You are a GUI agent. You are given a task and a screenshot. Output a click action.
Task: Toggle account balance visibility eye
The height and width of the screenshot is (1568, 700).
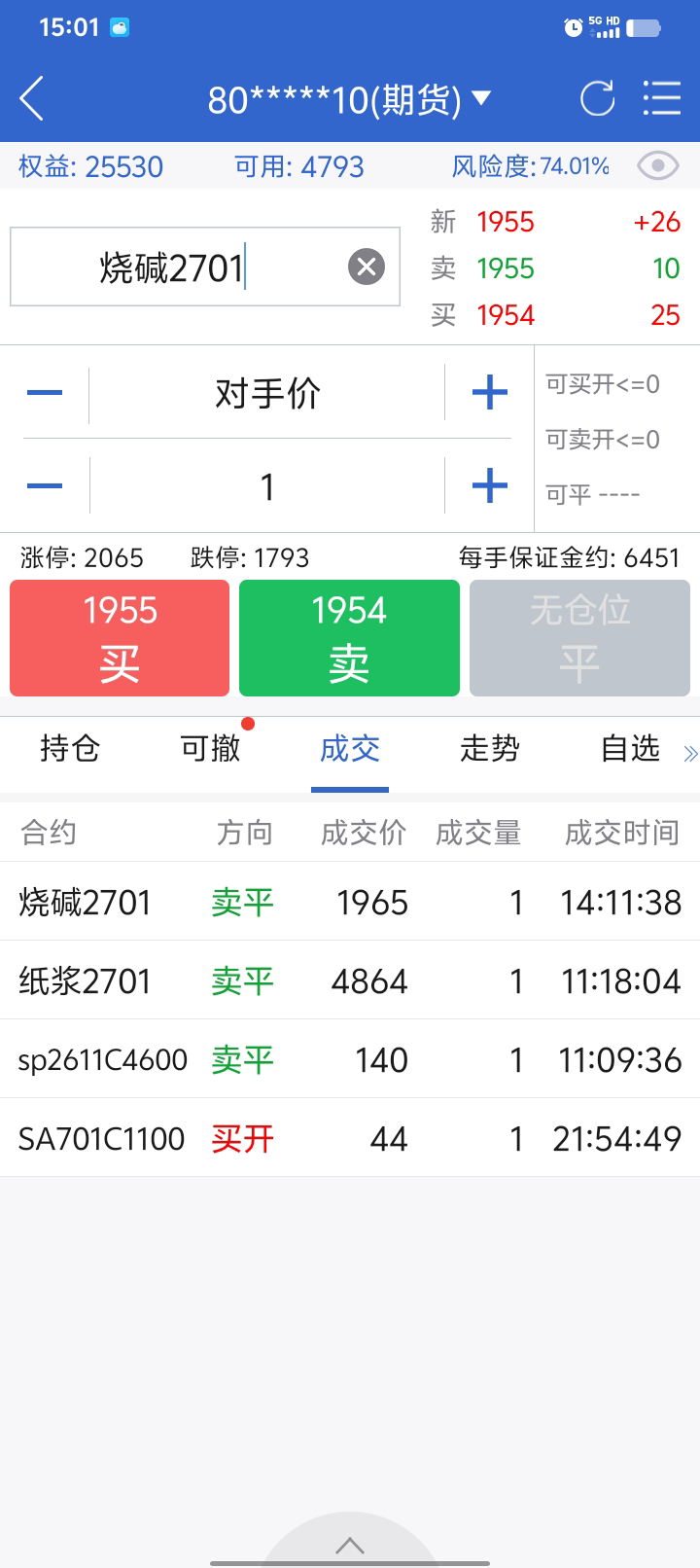point(658,166)
